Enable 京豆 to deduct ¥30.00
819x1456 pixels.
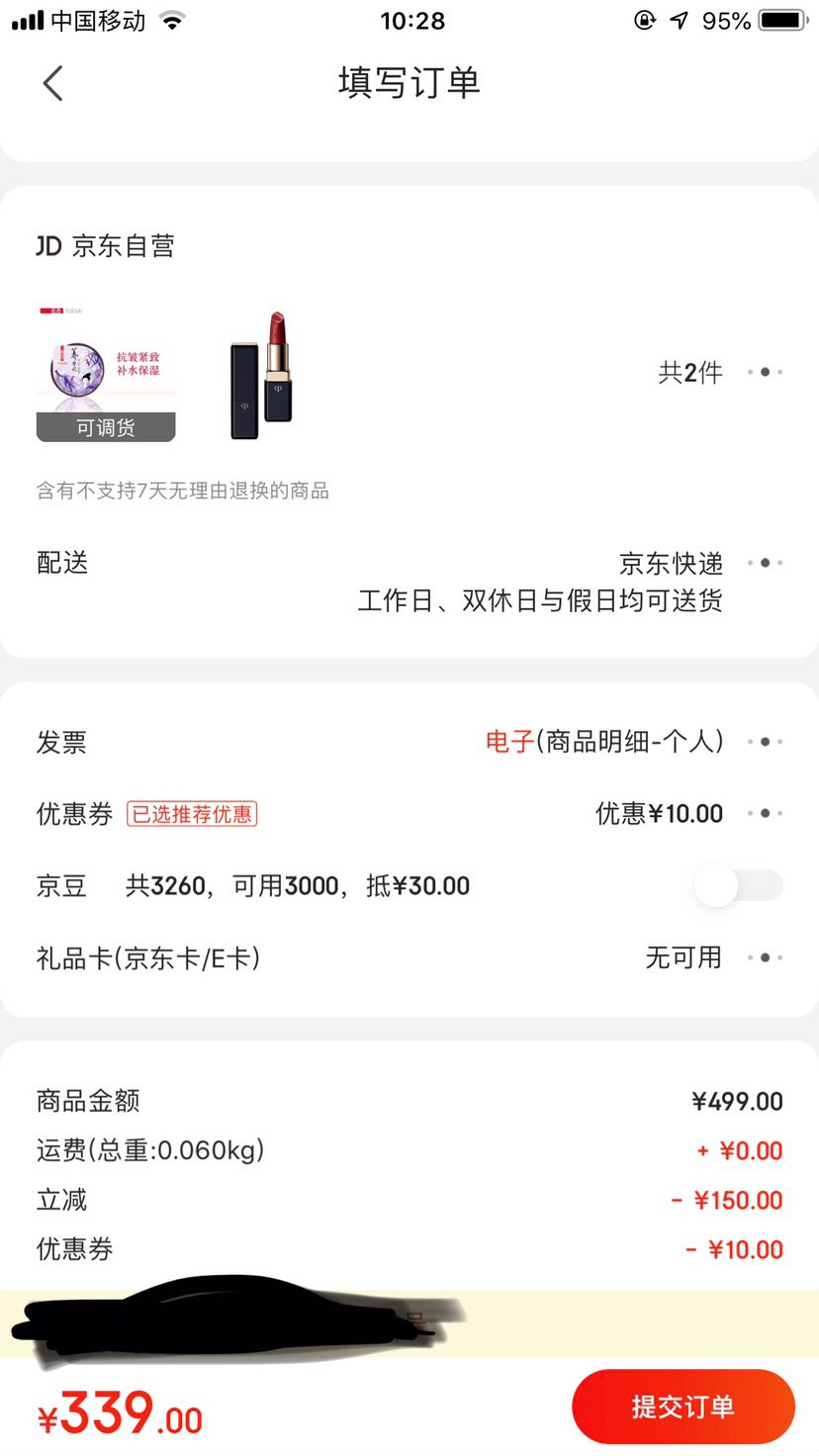pos(737,885)
